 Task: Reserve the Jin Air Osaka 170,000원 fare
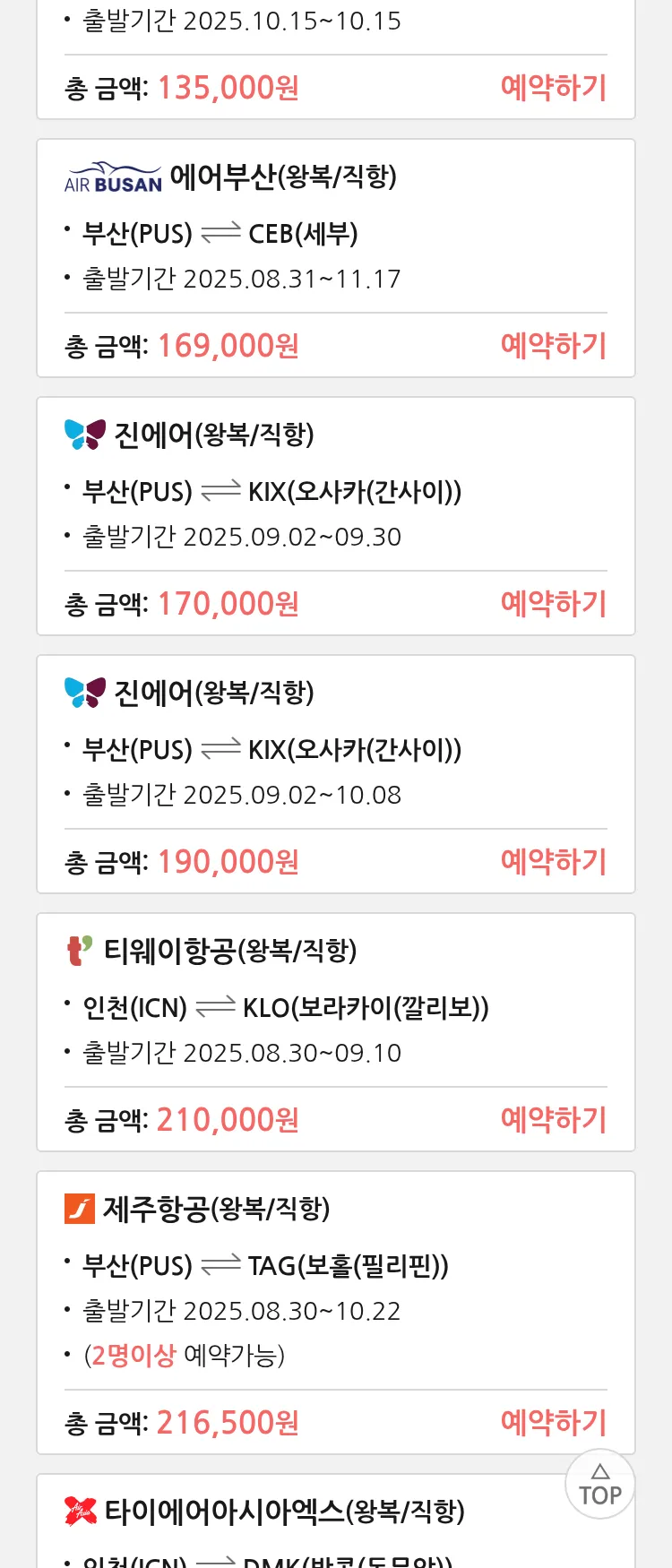tap(553, 604)
